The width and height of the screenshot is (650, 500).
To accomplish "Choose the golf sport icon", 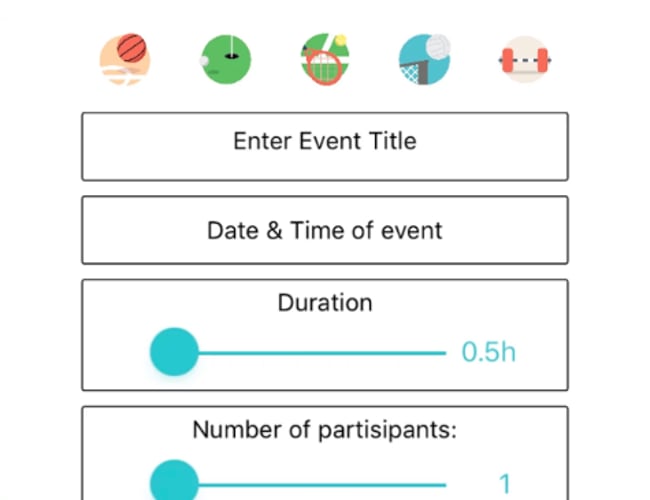I will pyautogui.click(x=225, y=60).
